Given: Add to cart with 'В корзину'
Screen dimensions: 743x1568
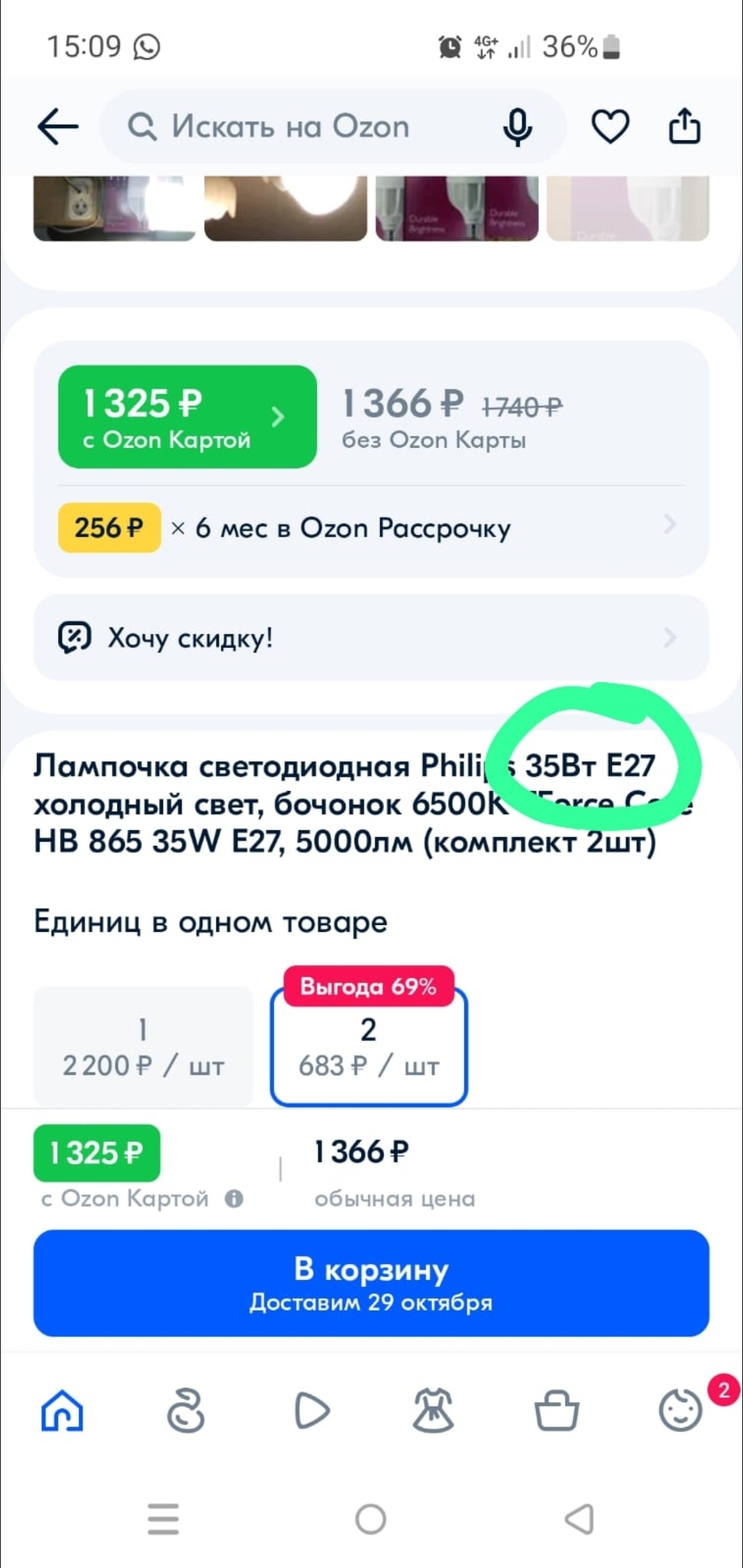Looking at the screenshot, I should (371, 1283).
